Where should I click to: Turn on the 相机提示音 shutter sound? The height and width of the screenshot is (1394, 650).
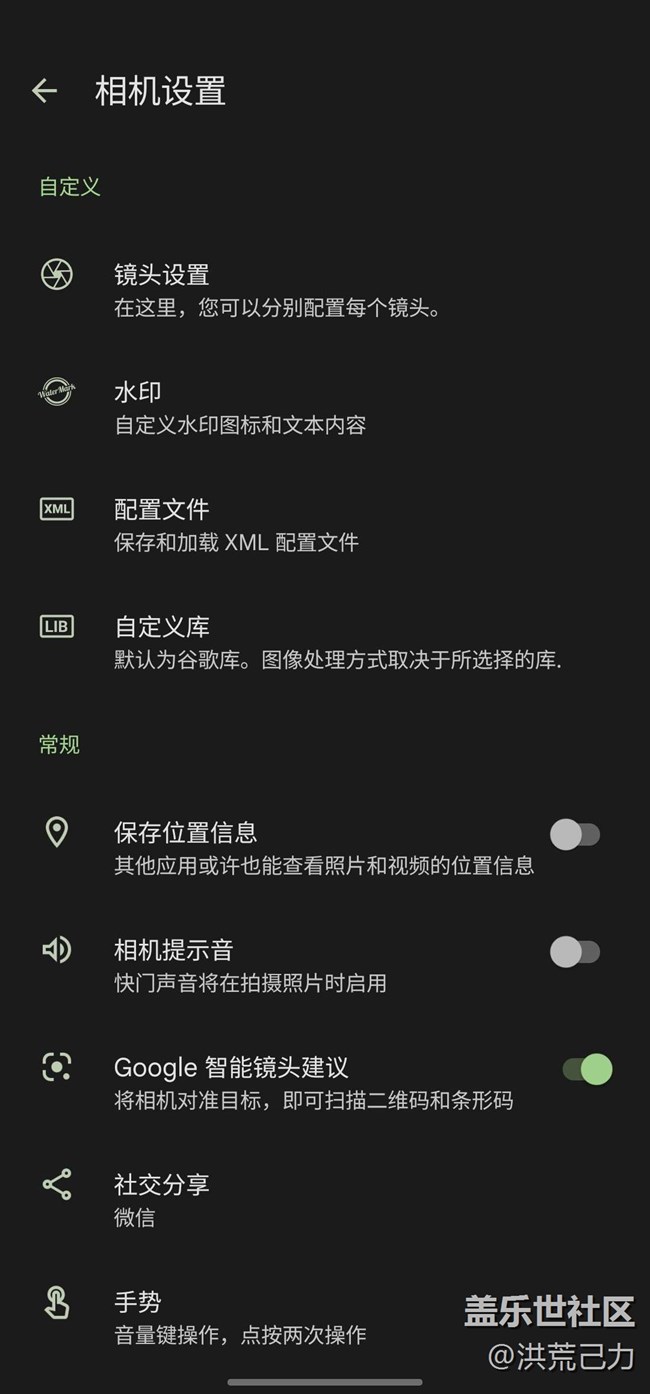575,952
